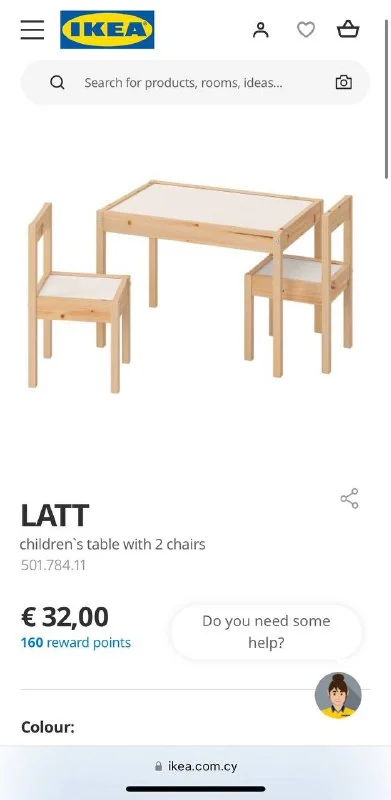Tap the 160 reward points link
This screenshot has width=391, height=800.
pyautogui.click(x=76, y=642)
